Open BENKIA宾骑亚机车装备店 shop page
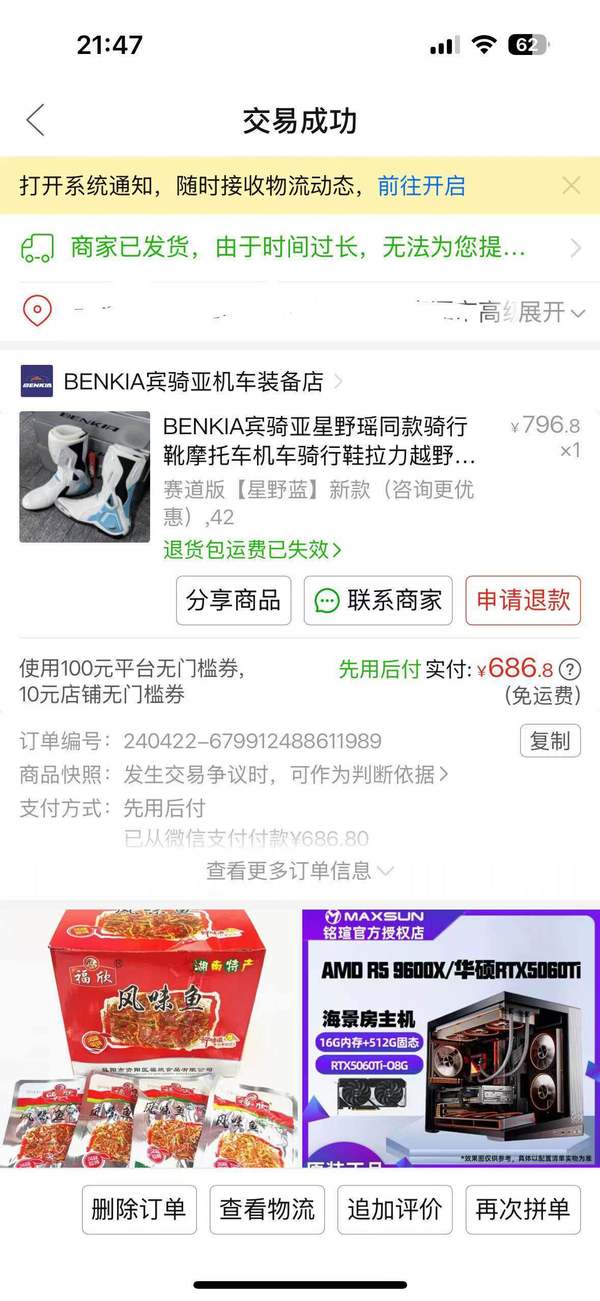The height and width of the screenshot is (1301, 600). (x=193, y=381)
